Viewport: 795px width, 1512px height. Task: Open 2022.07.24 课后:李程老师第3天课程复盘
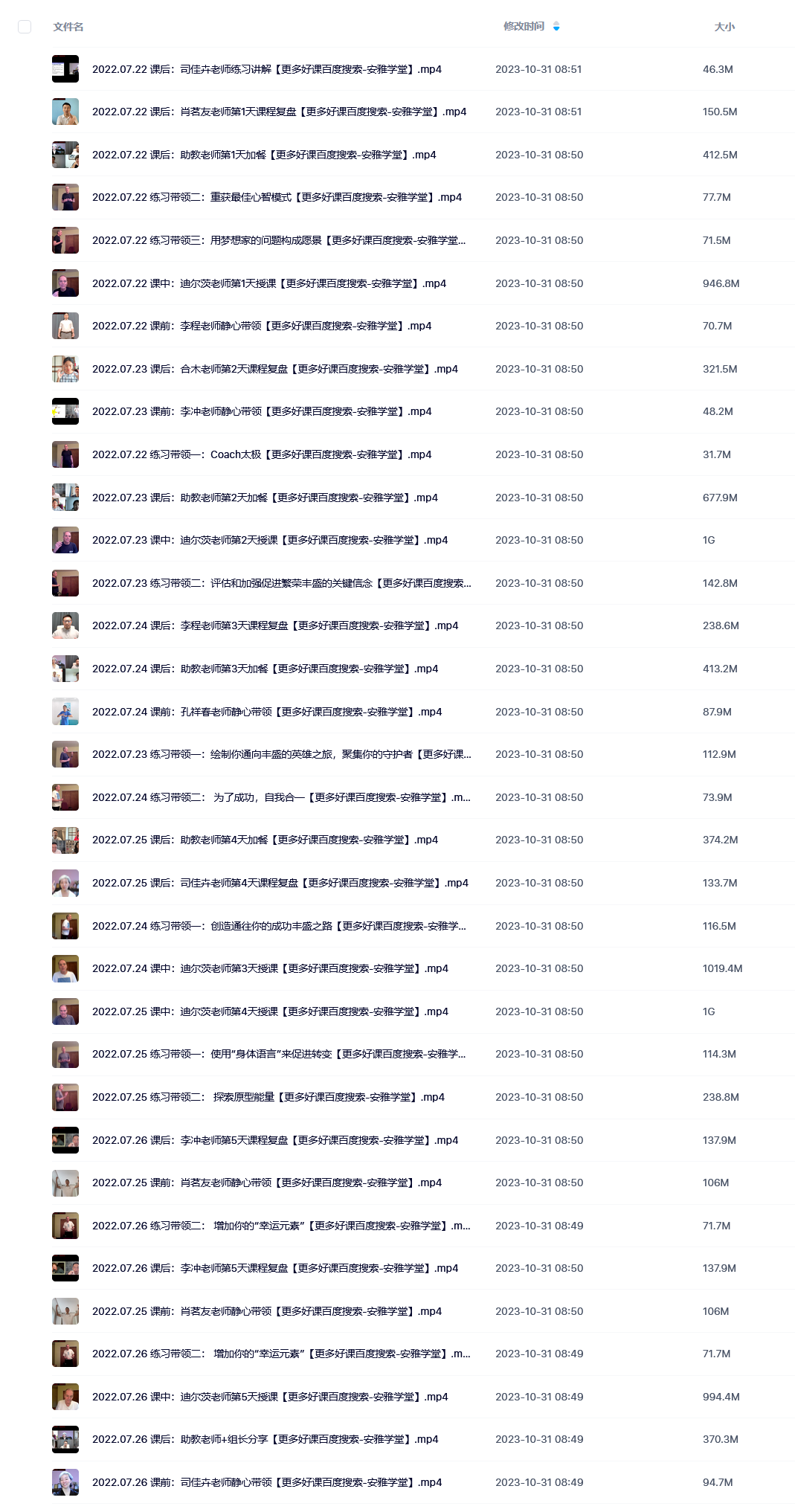[275, 625]
